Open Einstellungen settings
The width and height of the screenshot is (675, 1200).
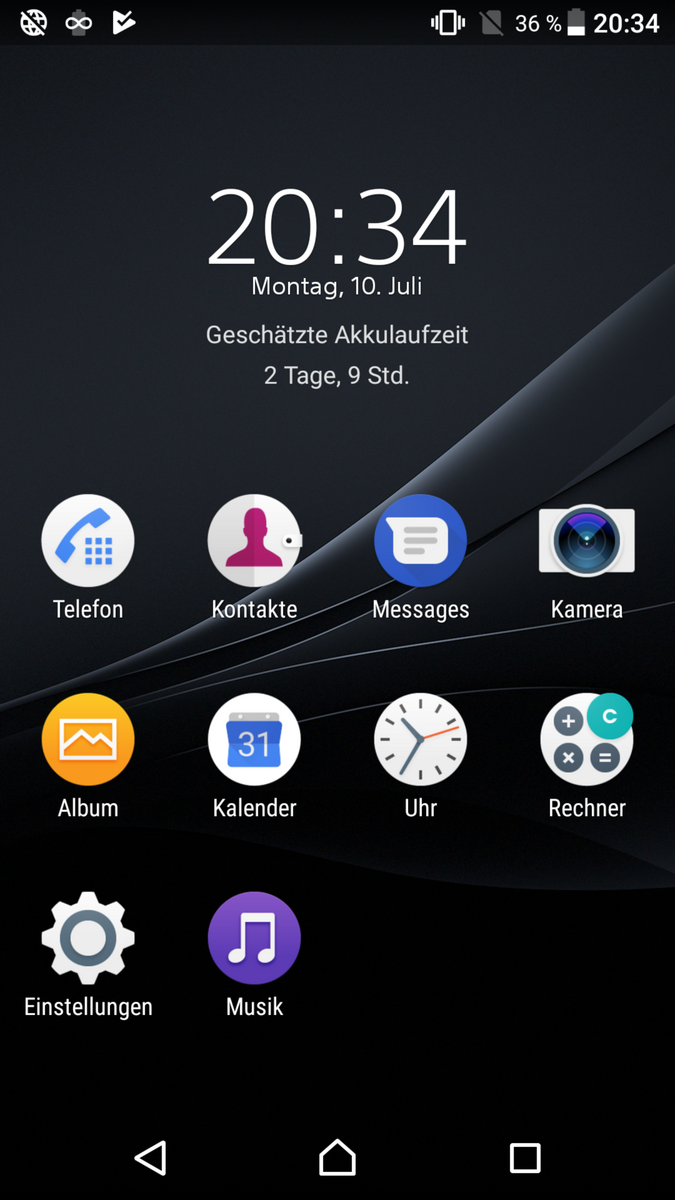pos(88,938)
